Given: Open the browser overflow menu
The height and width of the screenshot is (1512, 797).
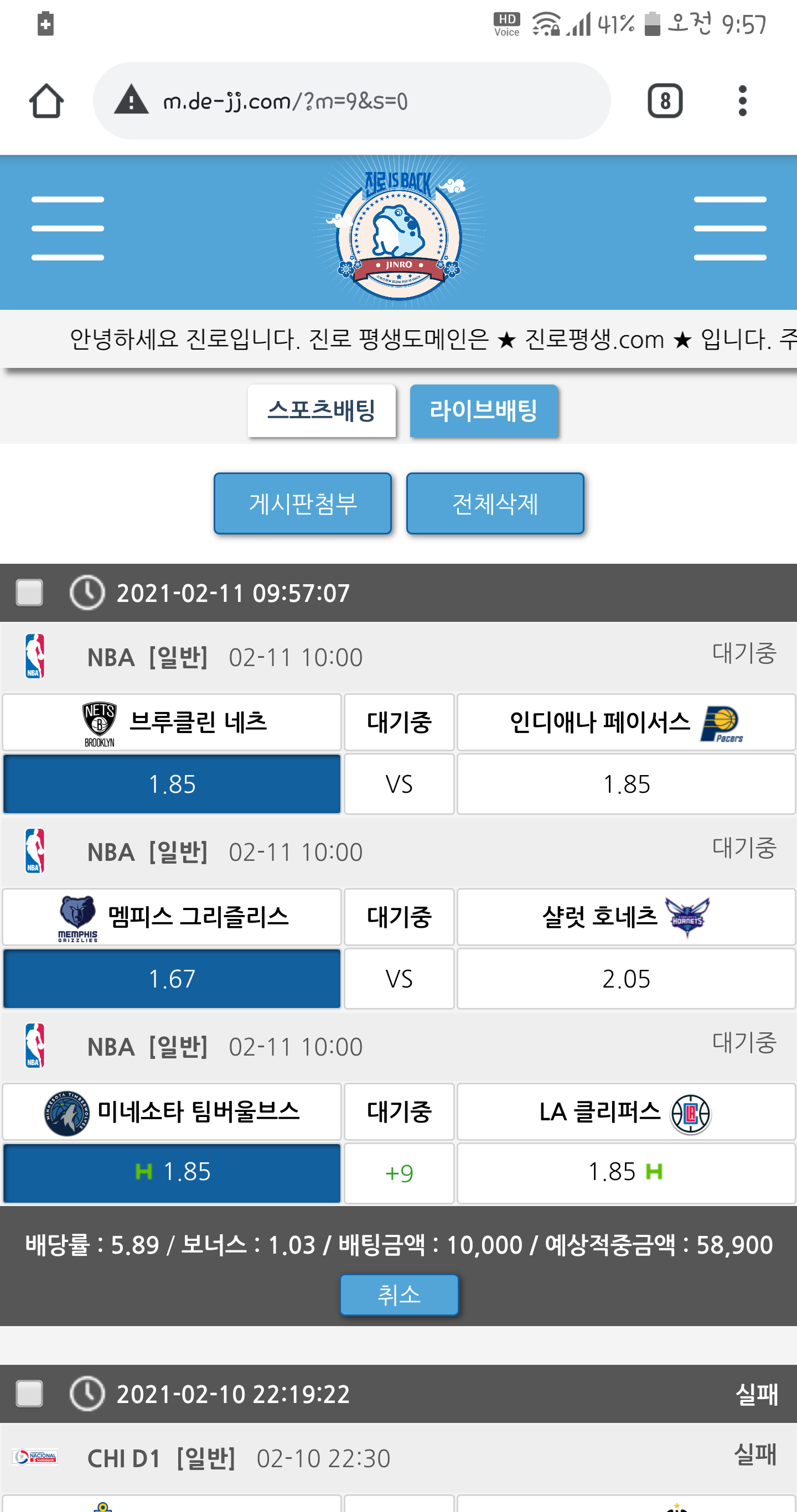Looking at the screenshot, I should click(x=742, y=101).
